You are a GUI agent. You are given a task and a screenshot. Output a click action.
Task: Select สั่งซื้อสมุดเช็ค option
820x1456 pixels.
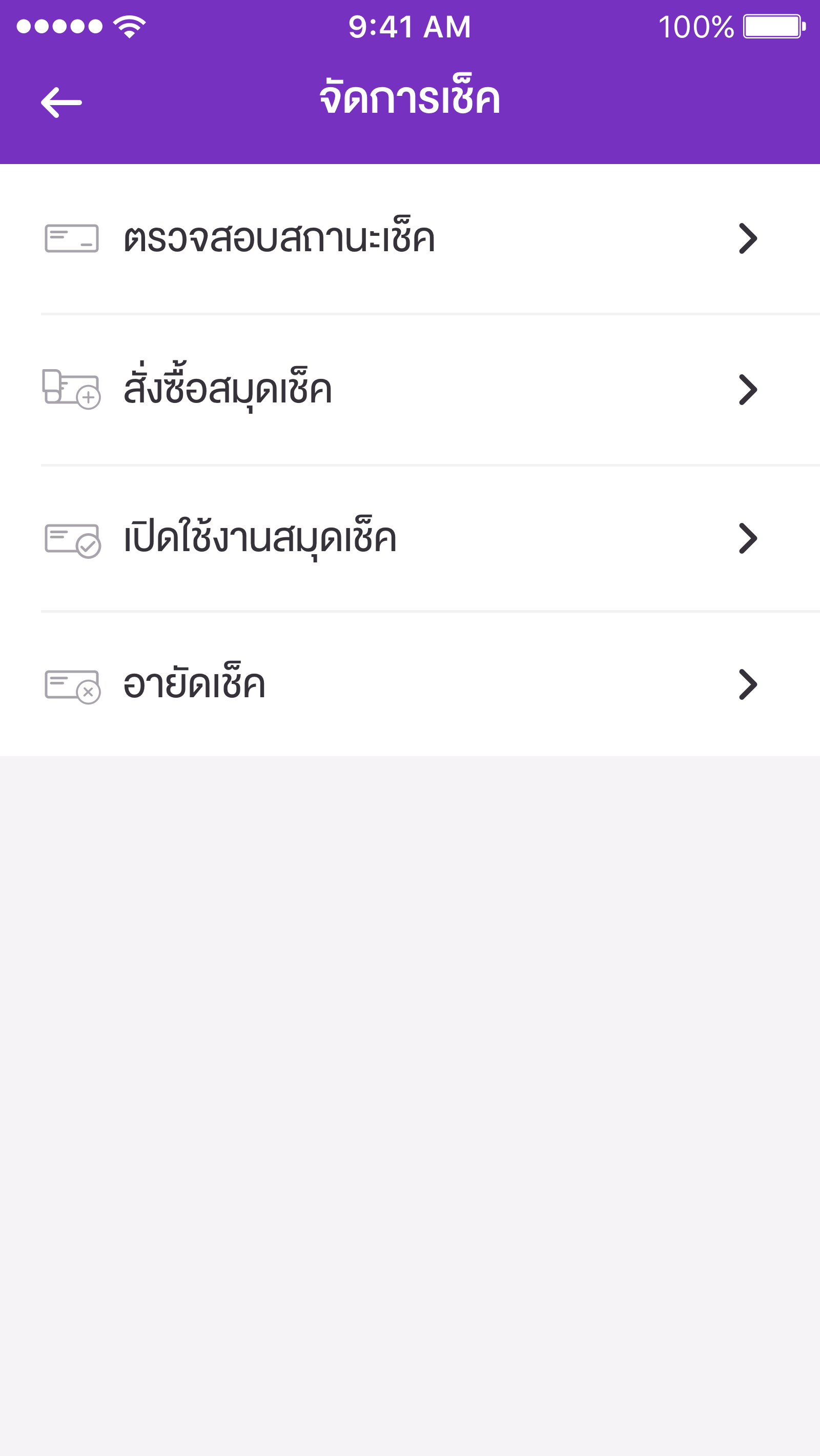(x=409, y=390)
